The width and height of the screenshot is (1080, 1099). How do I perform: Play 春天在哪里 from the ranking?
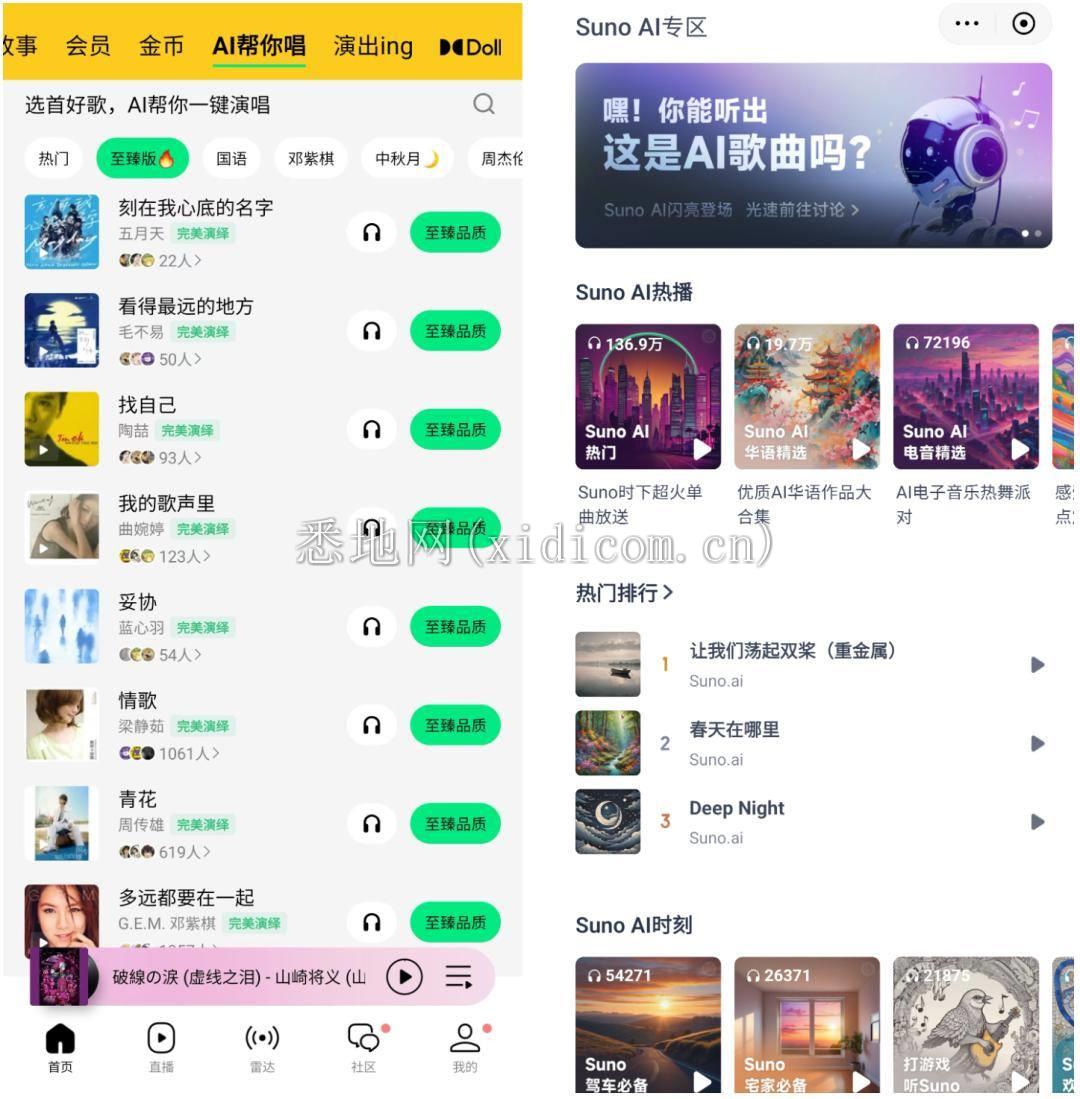tap(1037, 743)
